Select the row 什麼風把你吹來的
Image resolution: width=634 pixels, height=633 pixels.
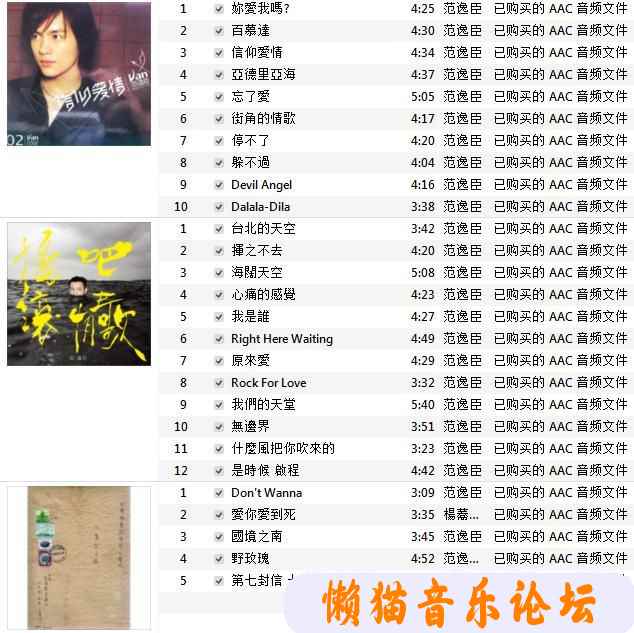(282, 448)
